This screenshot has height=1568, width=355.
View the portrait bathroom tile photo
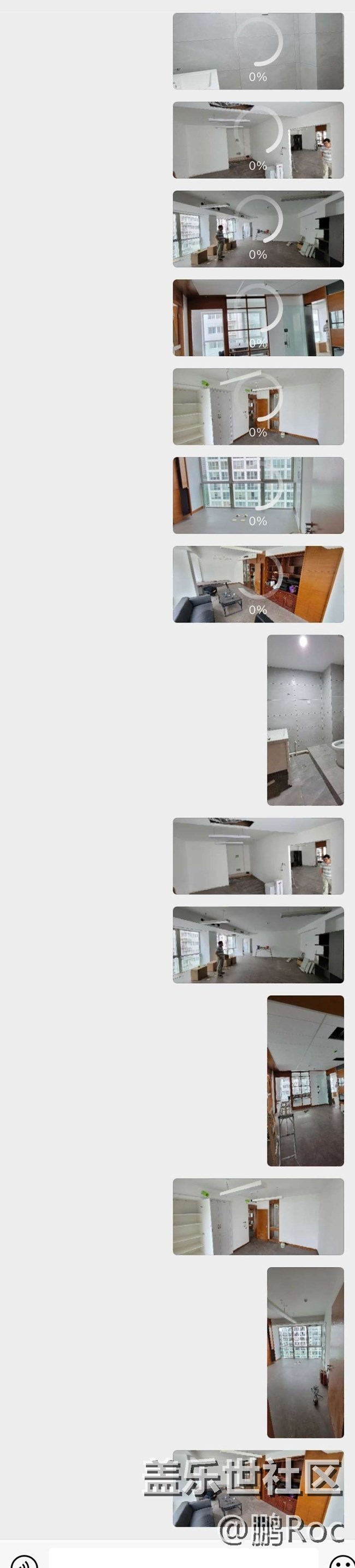tap(305, 720)
